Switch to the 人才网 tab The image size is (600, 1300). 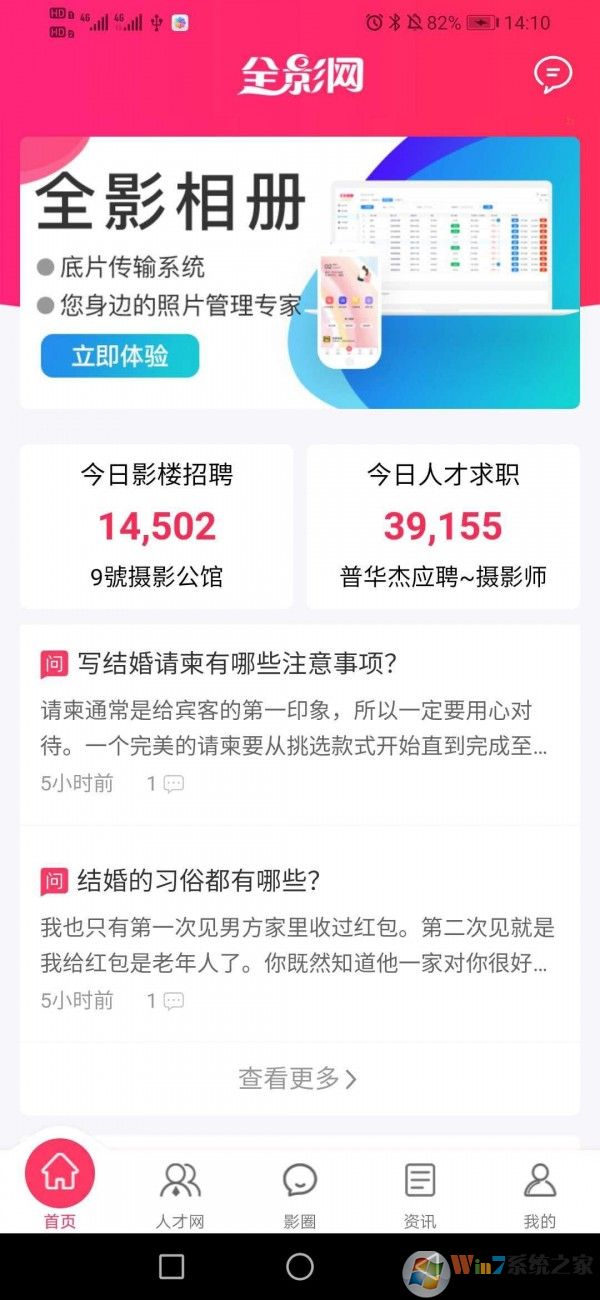[180, 1192]
